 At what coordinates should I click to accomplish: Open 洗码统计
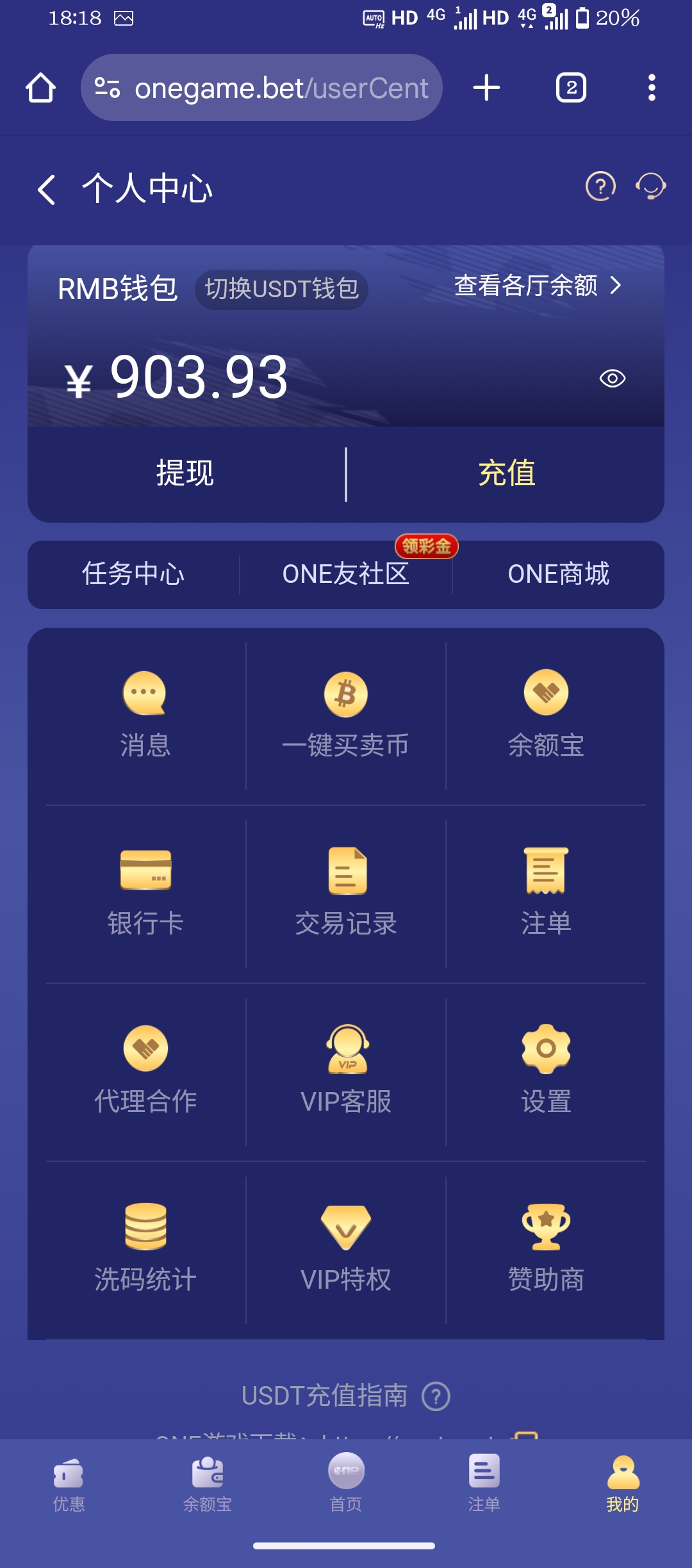[145, 1249]
